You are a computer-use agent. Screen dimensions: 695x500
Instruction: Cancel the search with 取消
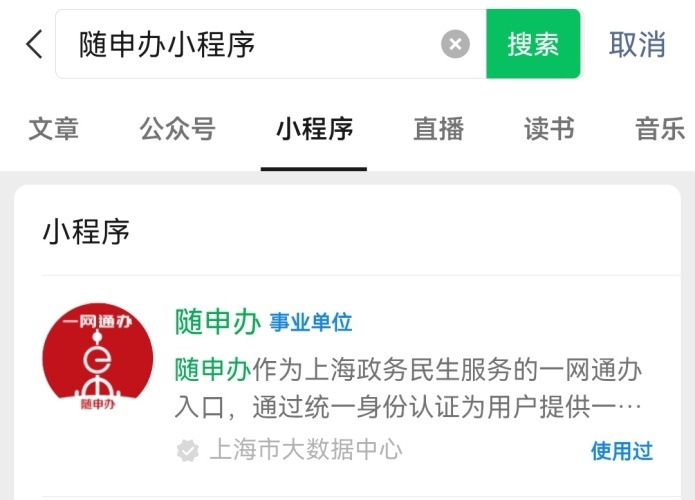click(637, 44)
